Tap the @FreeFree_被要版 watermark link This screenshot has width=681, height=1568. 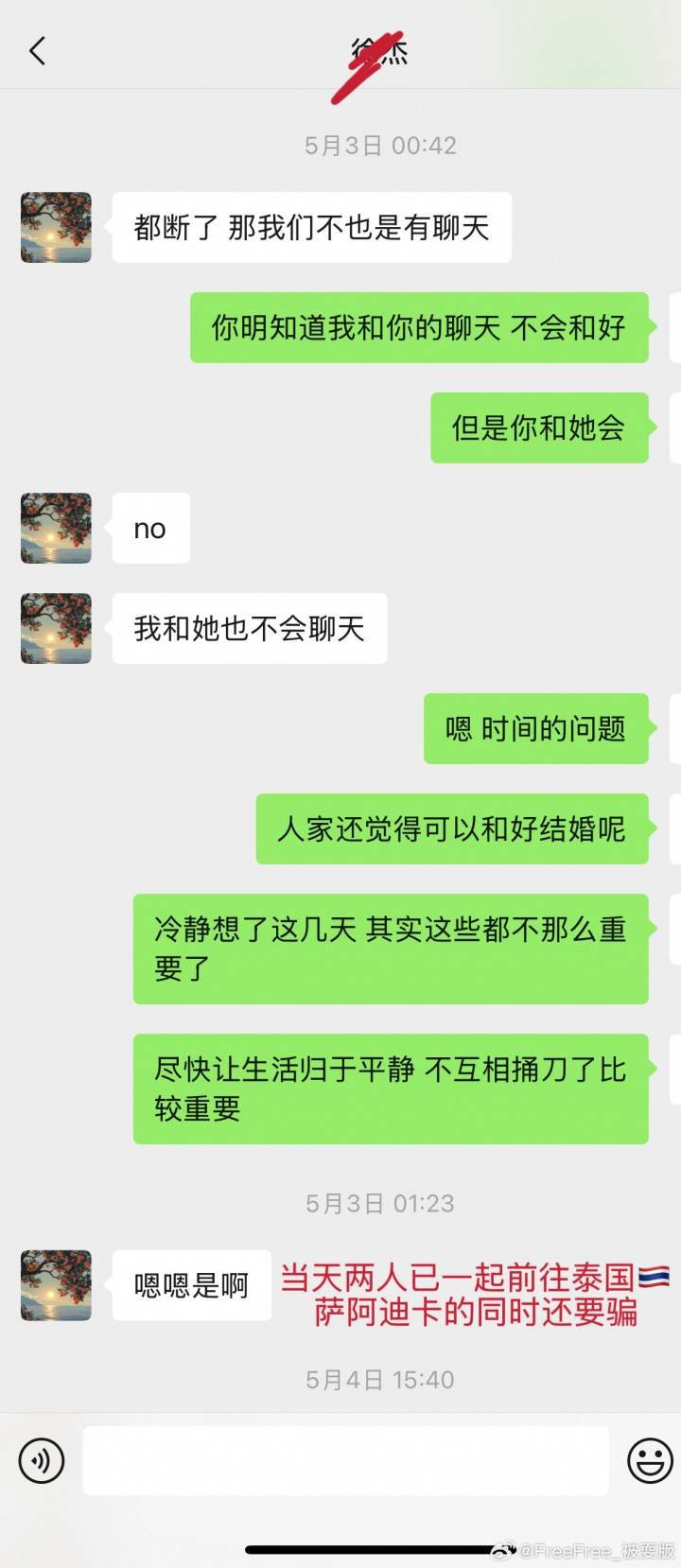point(586,1544)
